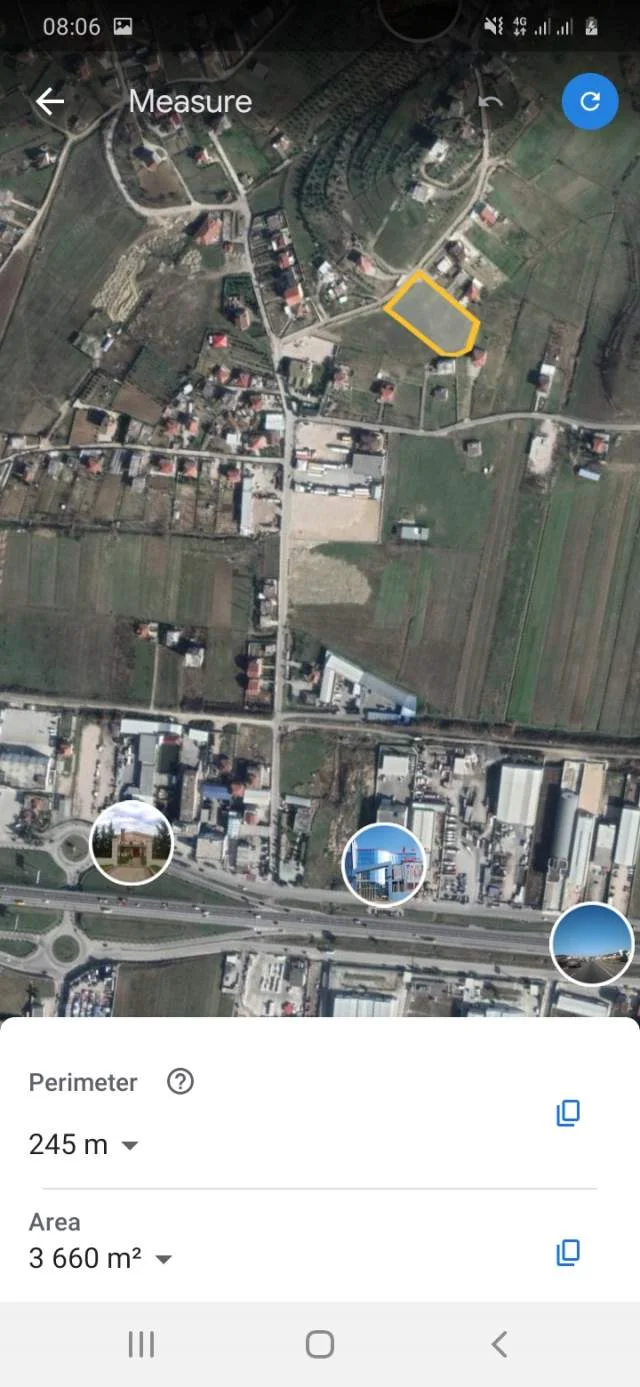Open the photo bubble showing a house with trees
Viewport: 640px width, 1387px height.
[x=132, y=843]
